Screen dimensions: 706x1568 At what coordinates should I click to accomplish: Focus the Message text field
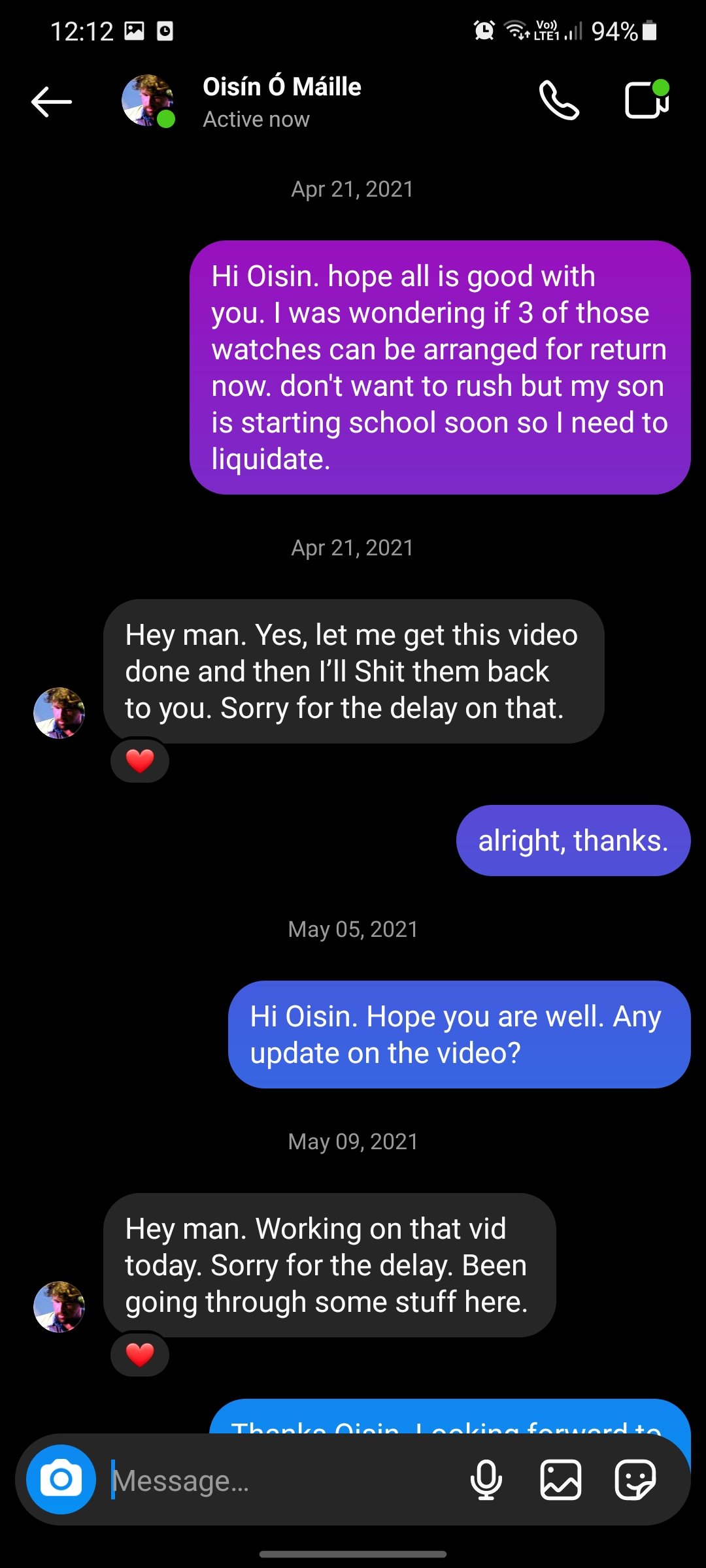click(x=281, y=1480)
